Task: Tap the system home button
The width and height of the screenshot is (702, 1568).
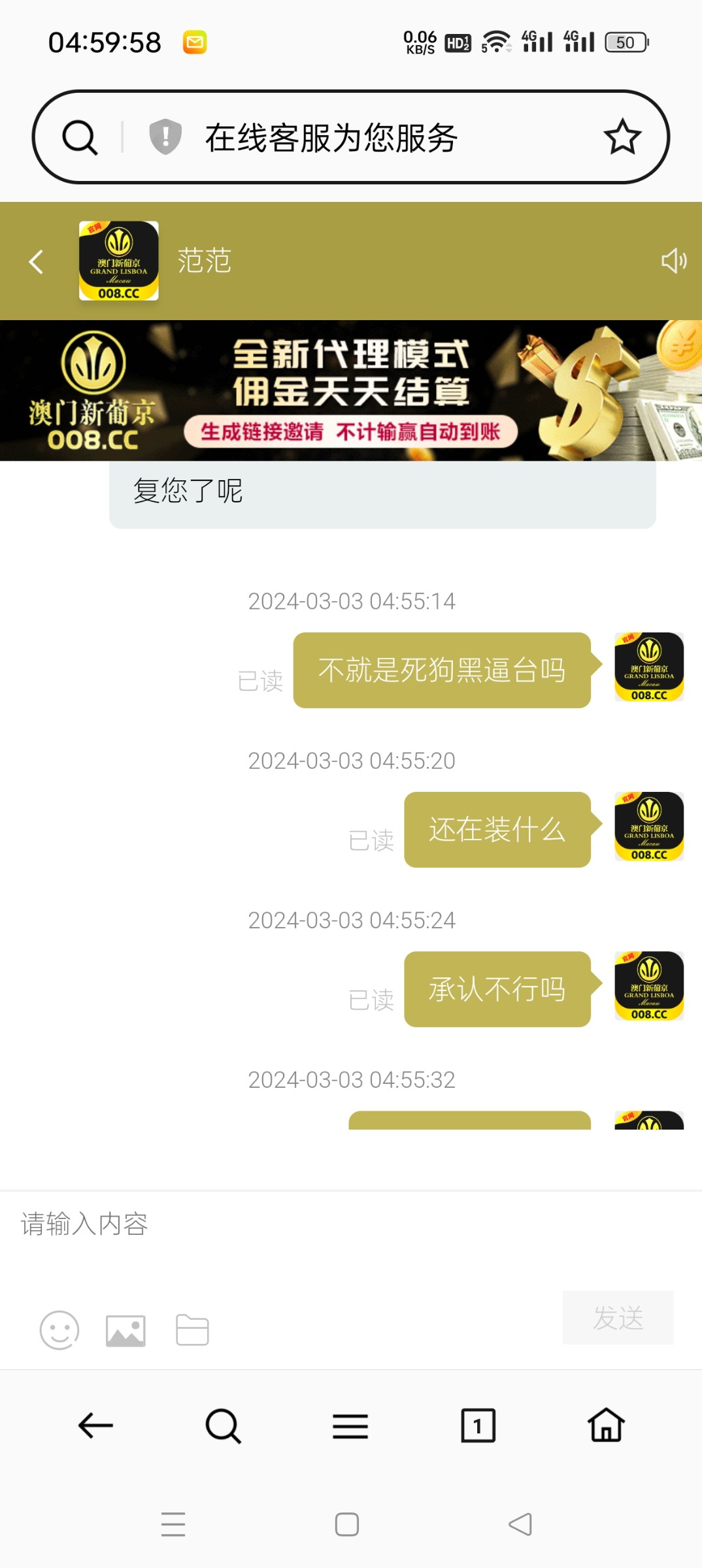Action: [x=347, y=1524]
